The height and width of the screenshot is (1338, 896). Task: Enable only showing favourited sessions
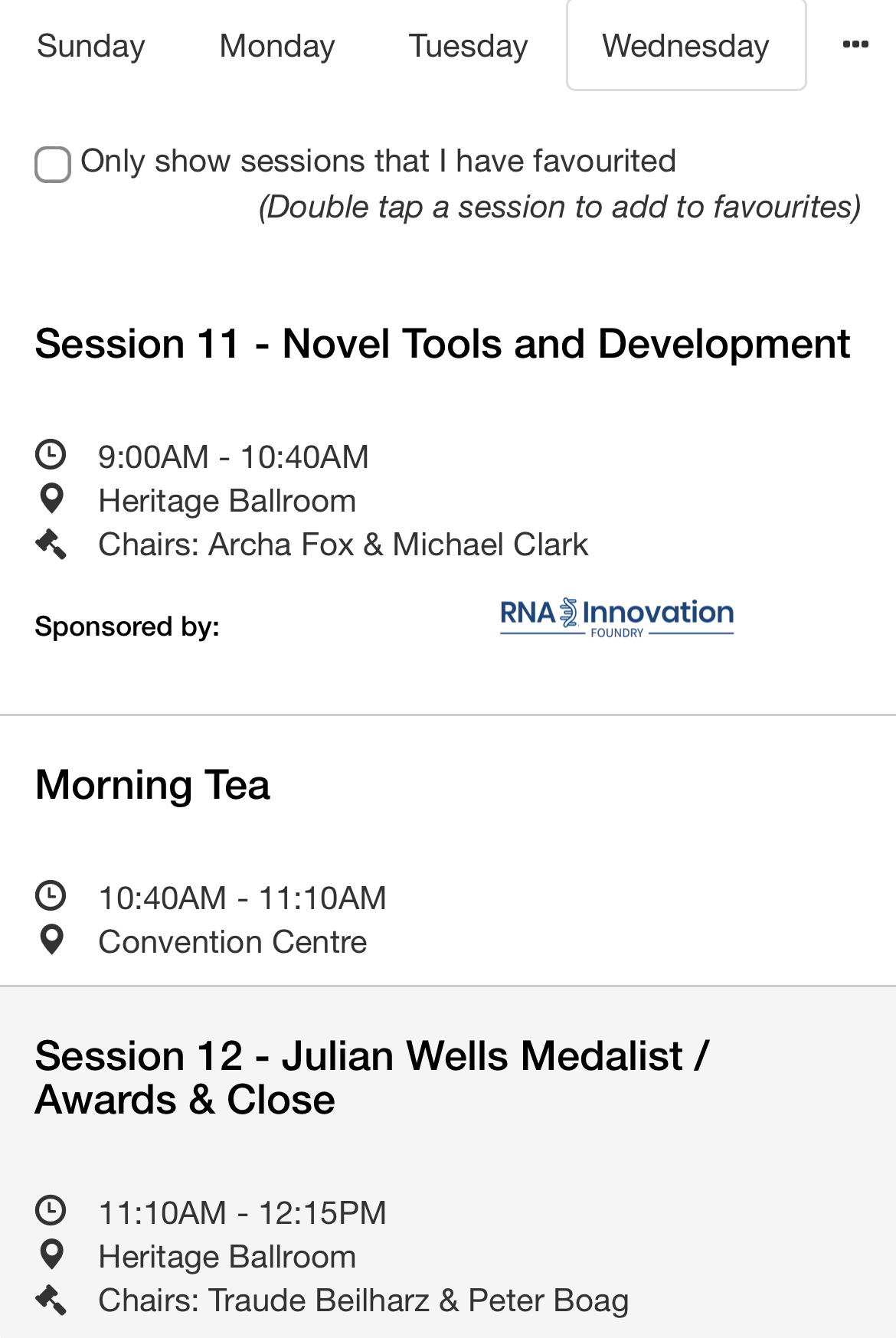53,165
